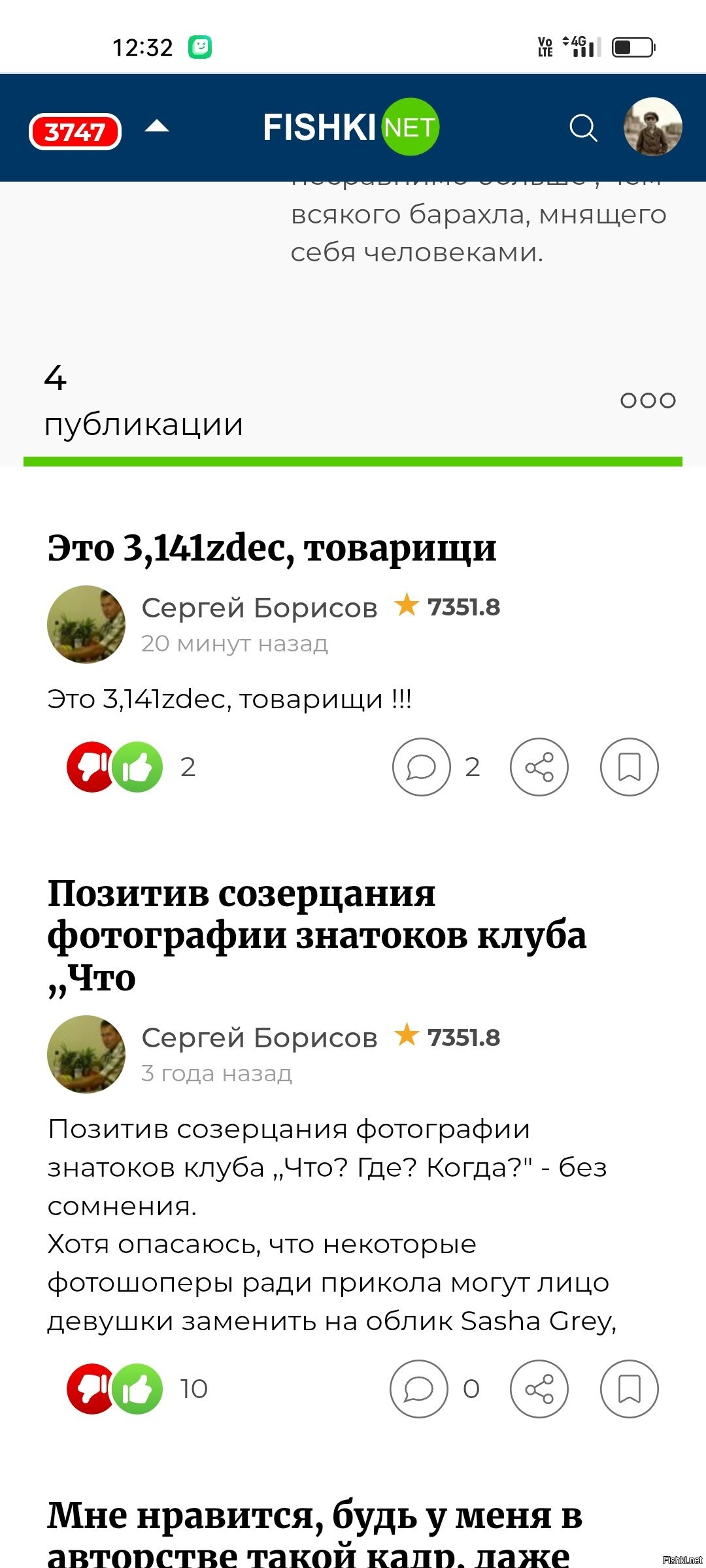This screenshot has width=706, height=1568.
Task: Go to the FISHKI NET home logo
Action: tap(351, 127)
